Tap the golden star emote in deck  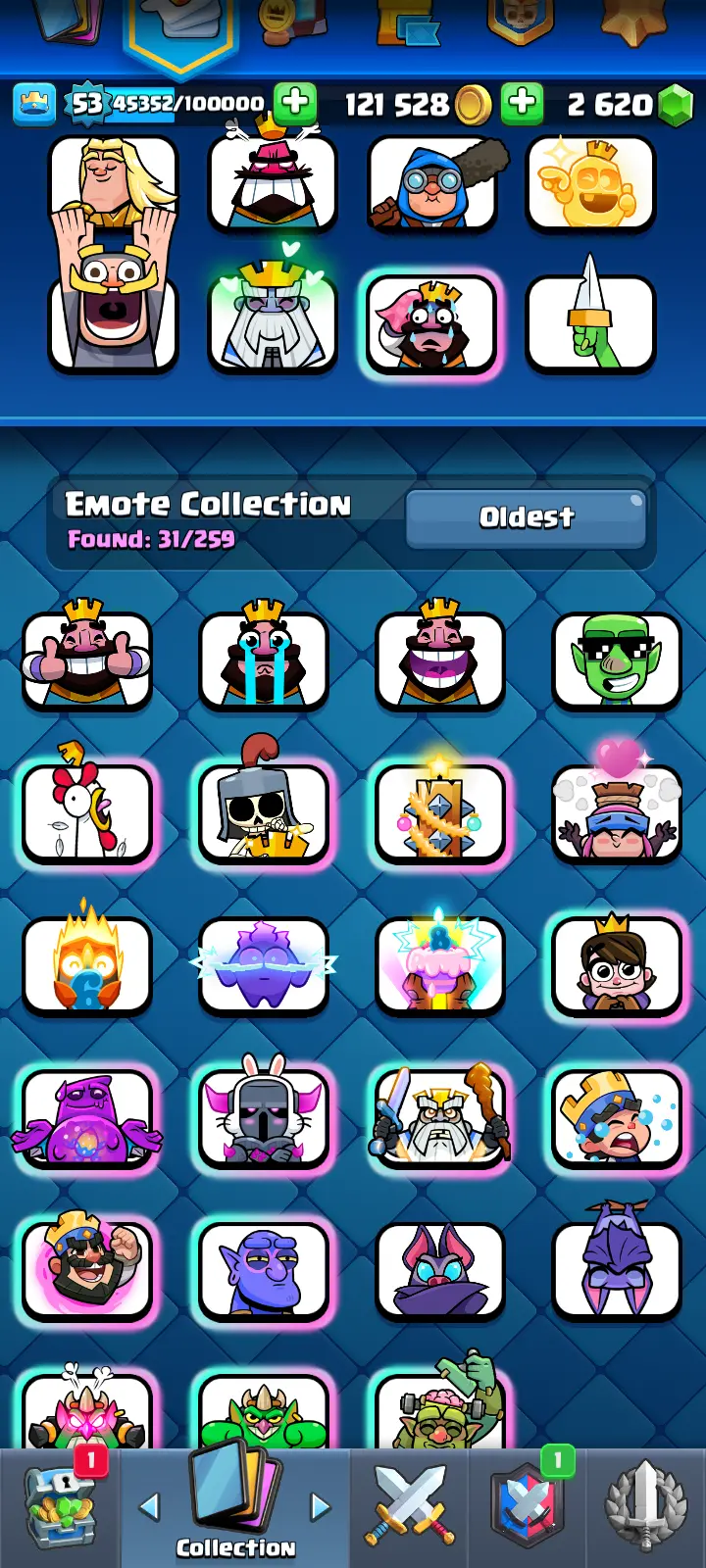(590, 183)
